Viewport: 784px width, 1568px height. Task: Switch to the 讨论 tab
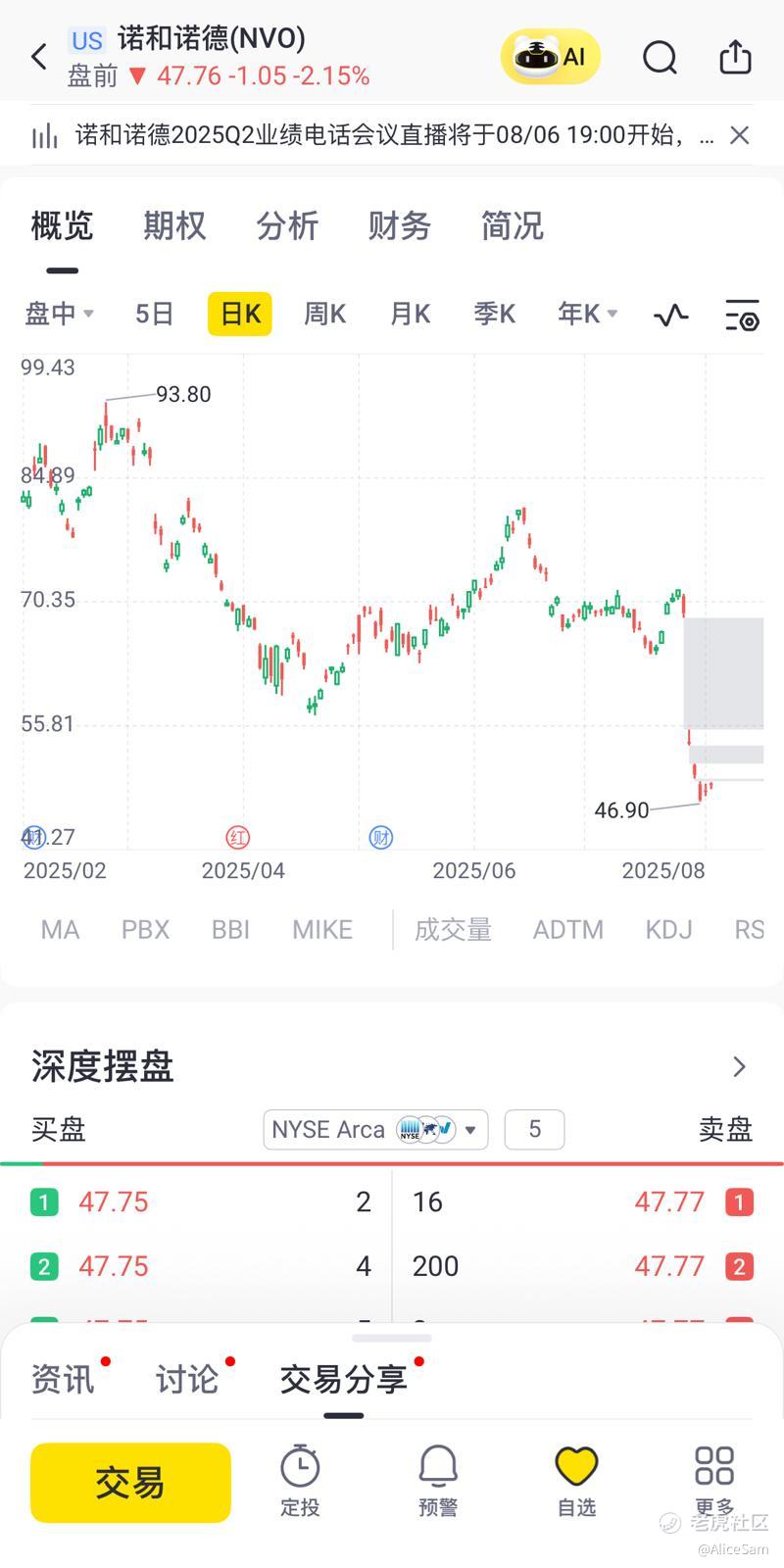coord(186,1379)
